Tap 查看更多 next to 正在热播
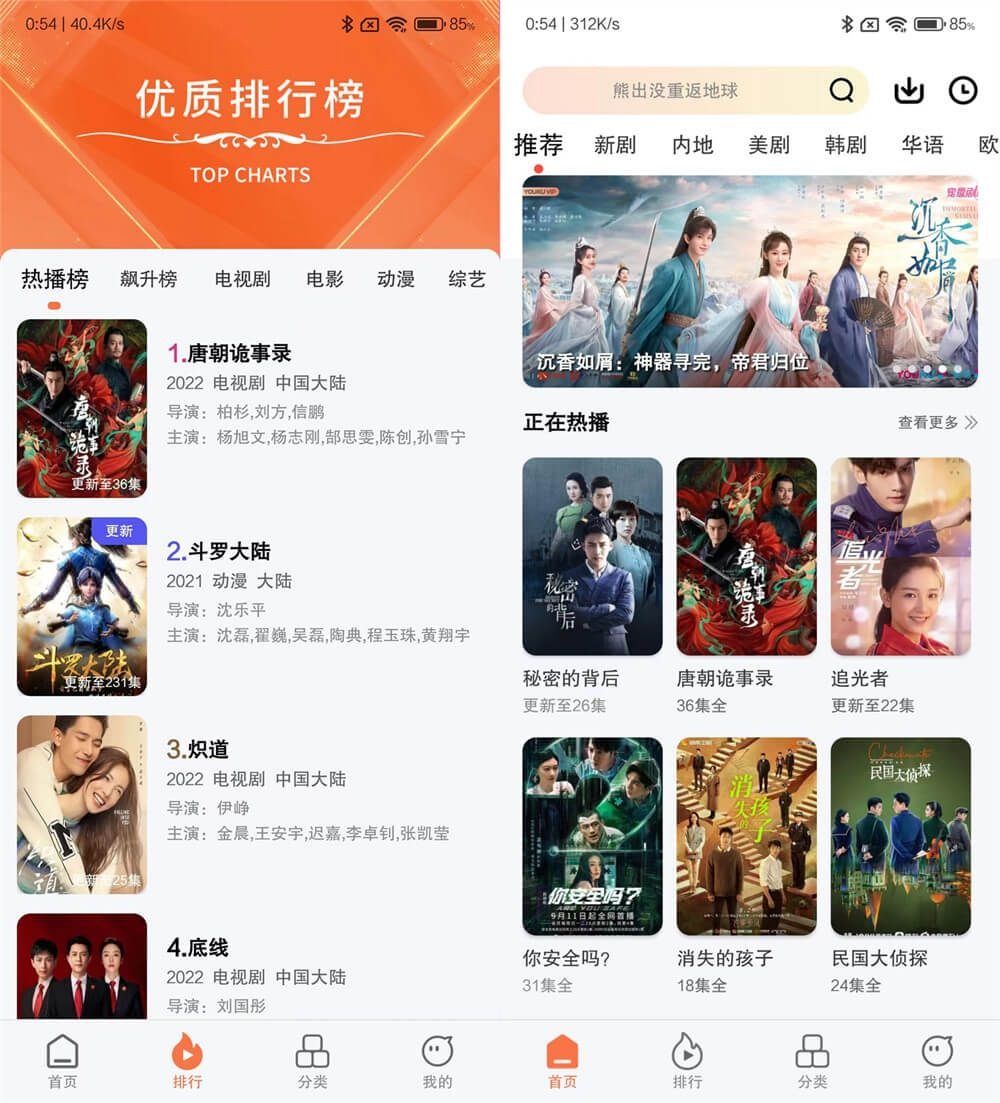The height and width of the screenshot is (1103, 1000). 937,423
